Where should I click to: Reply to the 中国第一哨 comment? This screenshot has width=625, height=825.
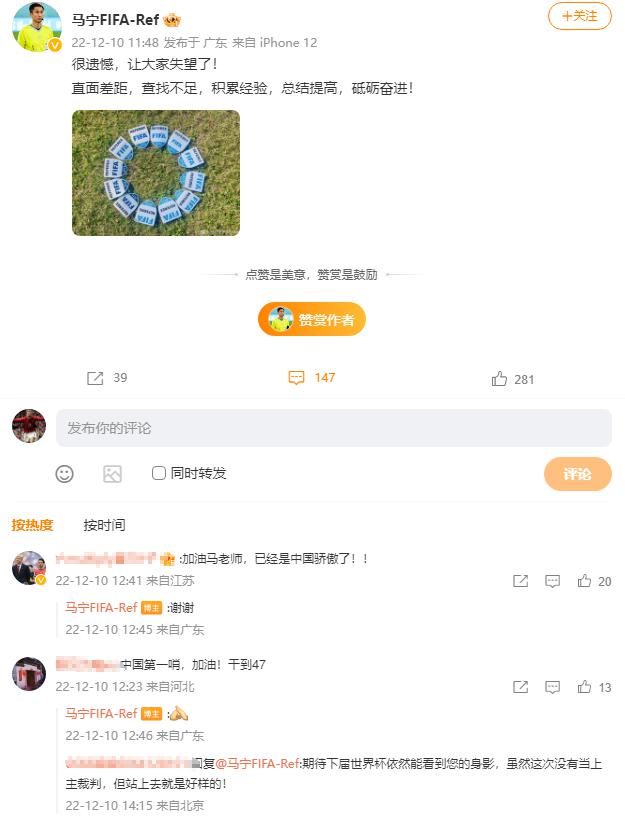(x=552, y=688)
